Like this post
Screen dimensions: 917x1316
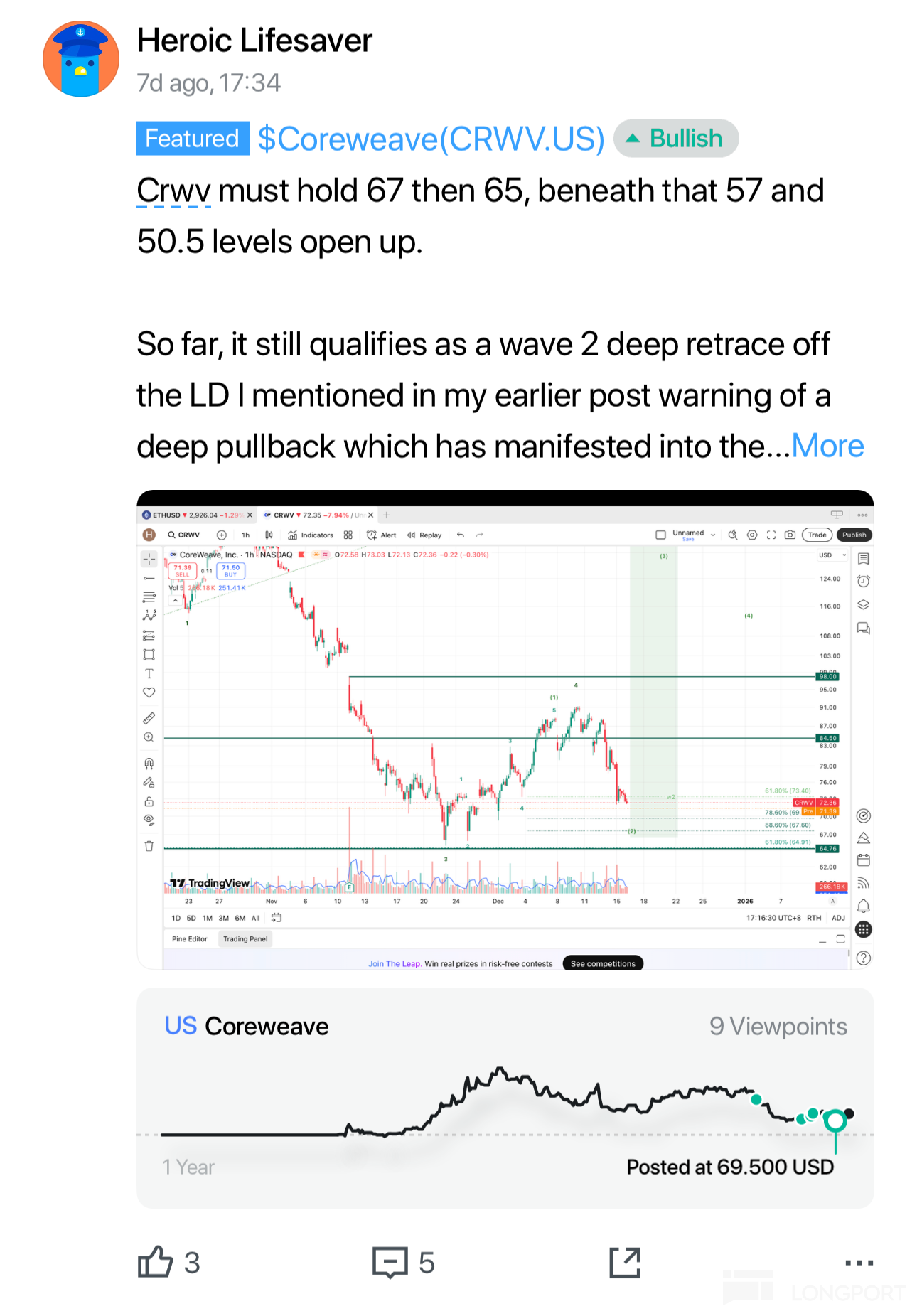click(169, 1263)
